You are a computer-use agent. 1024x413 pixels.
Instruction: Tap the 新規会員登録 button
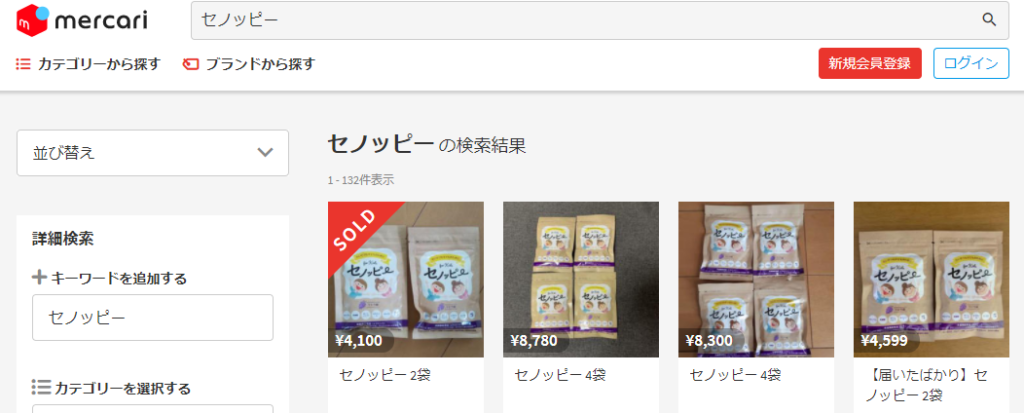pyautogui.click(x=869, y=63)
